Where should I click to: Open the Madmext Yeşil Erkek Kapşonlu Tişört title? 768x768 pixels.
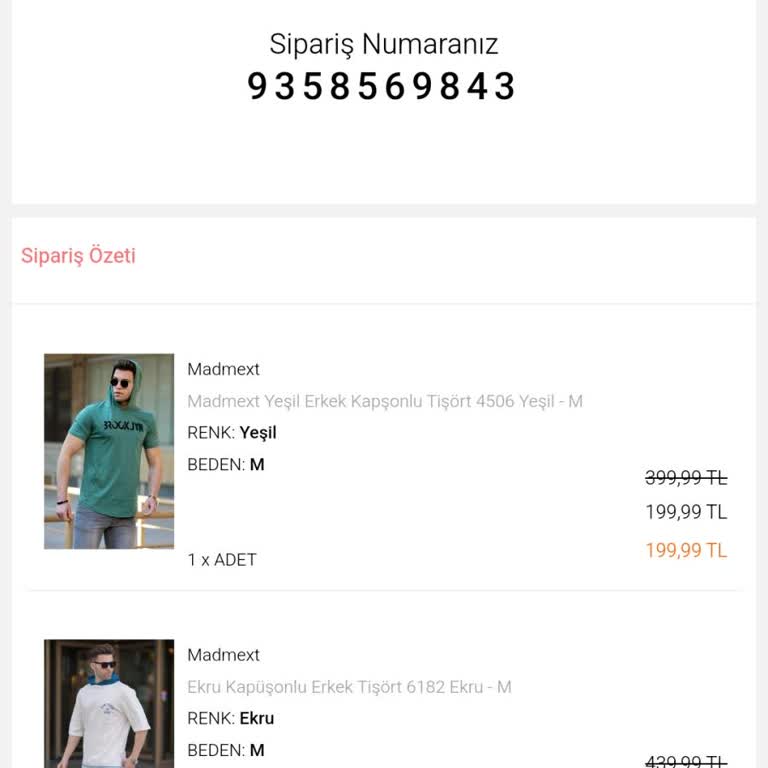point(385,401)
